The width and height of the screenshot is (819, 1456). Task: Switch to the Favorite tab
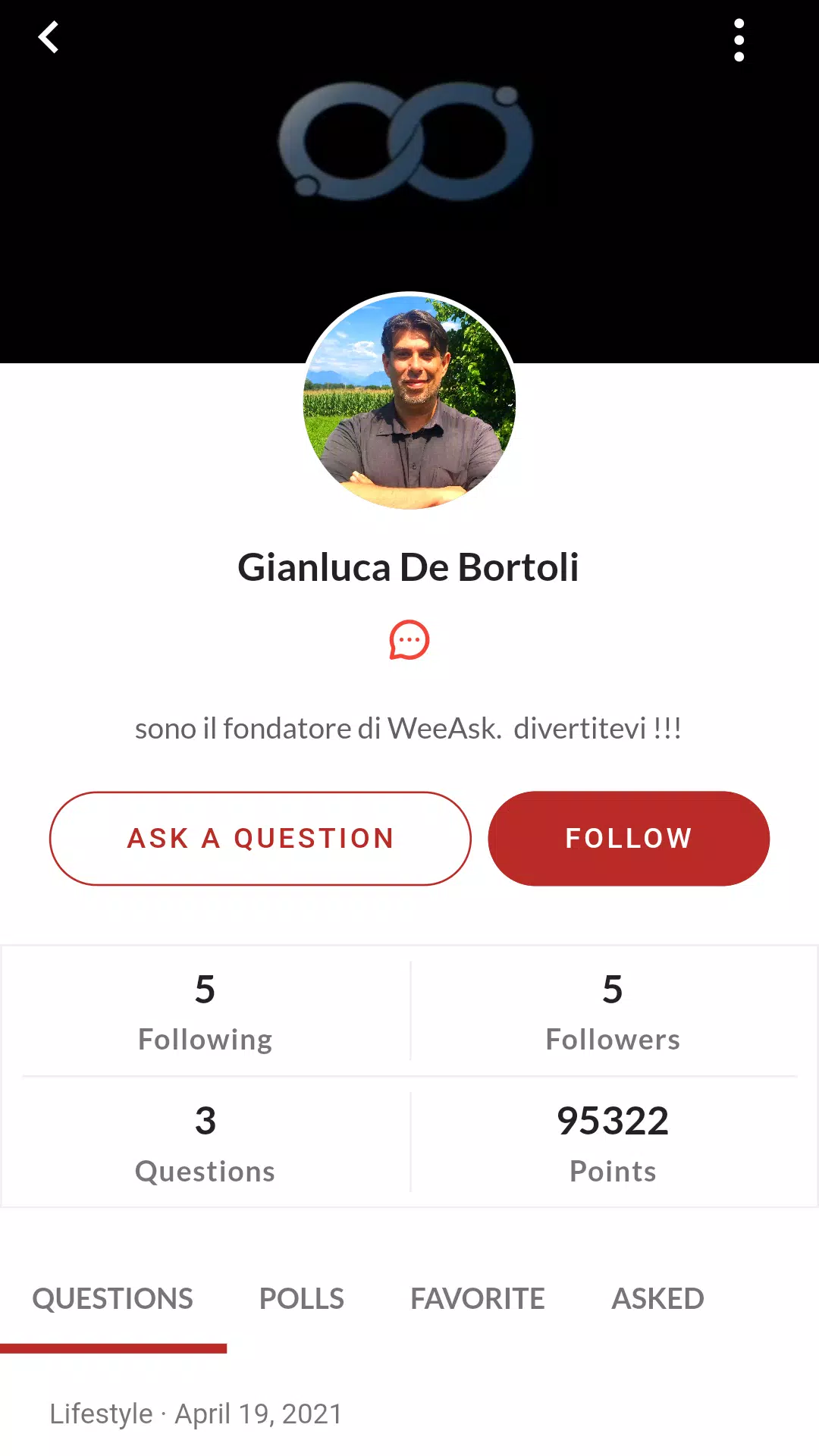pos(478,1299)
